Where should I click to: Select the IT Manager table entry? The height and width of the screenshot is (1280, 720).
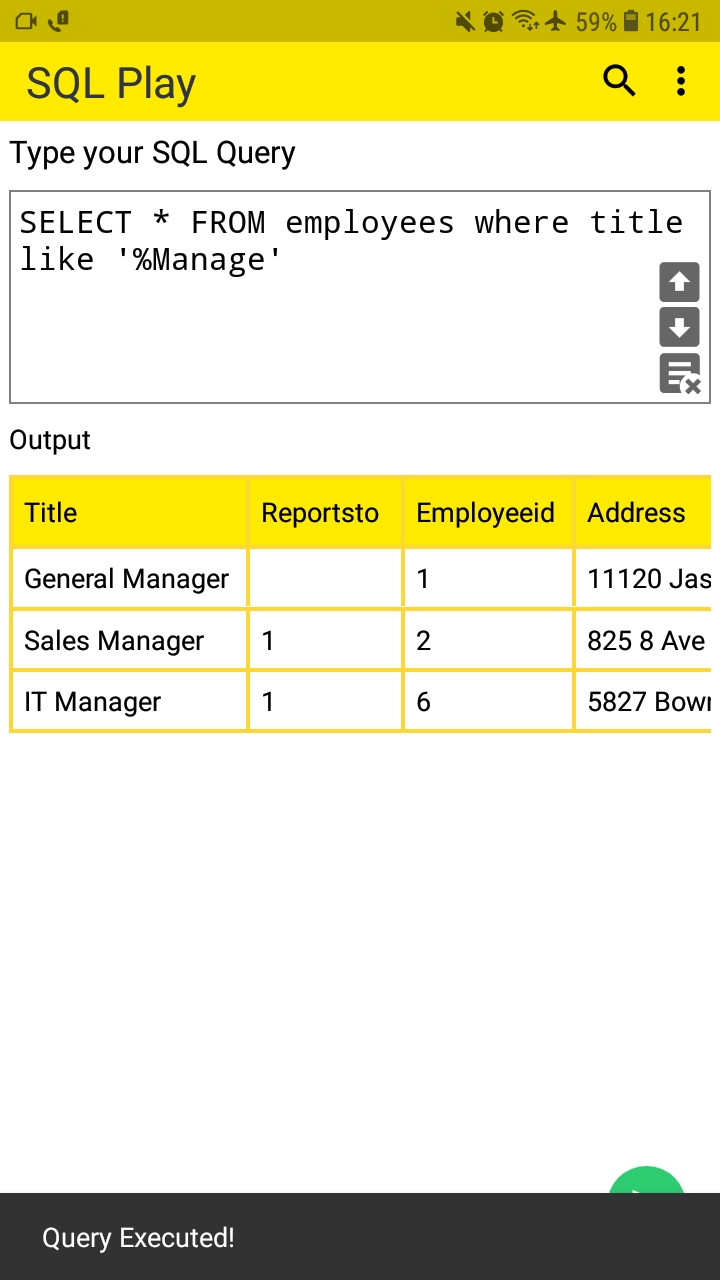(x=90, y=701)
